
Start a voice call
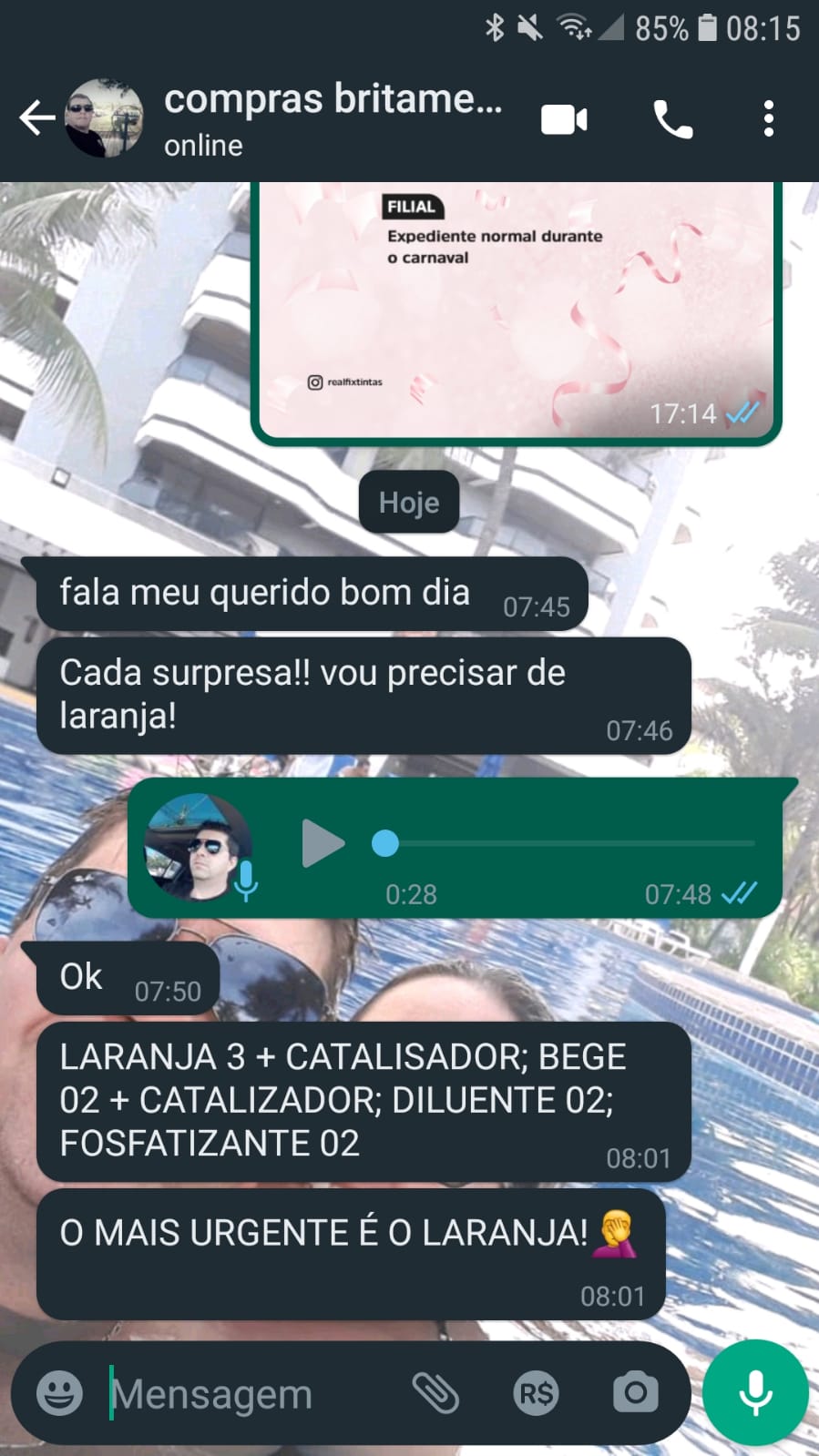tap(673, 119)
